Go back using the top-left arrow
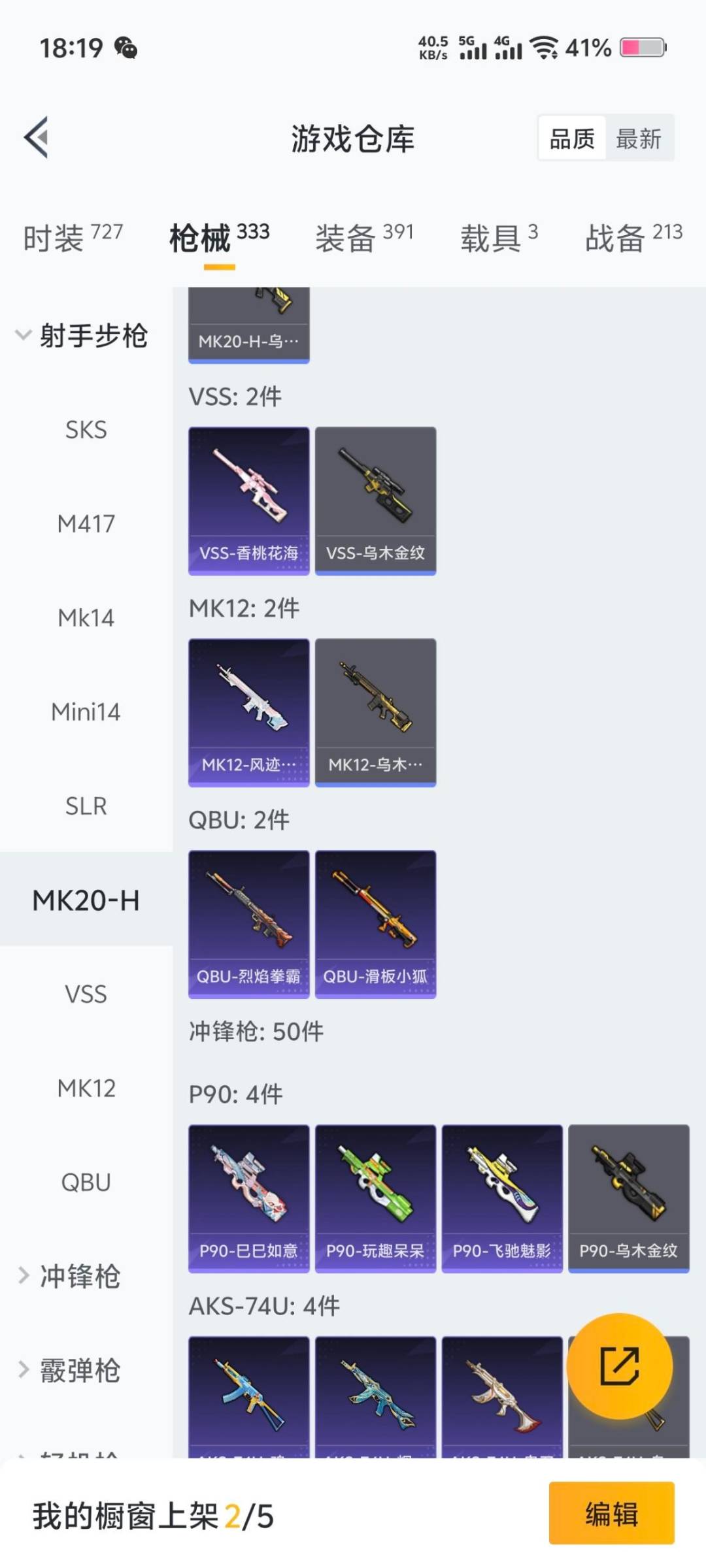The height and width of the screenshot is (1568, 706). [37, 137]
